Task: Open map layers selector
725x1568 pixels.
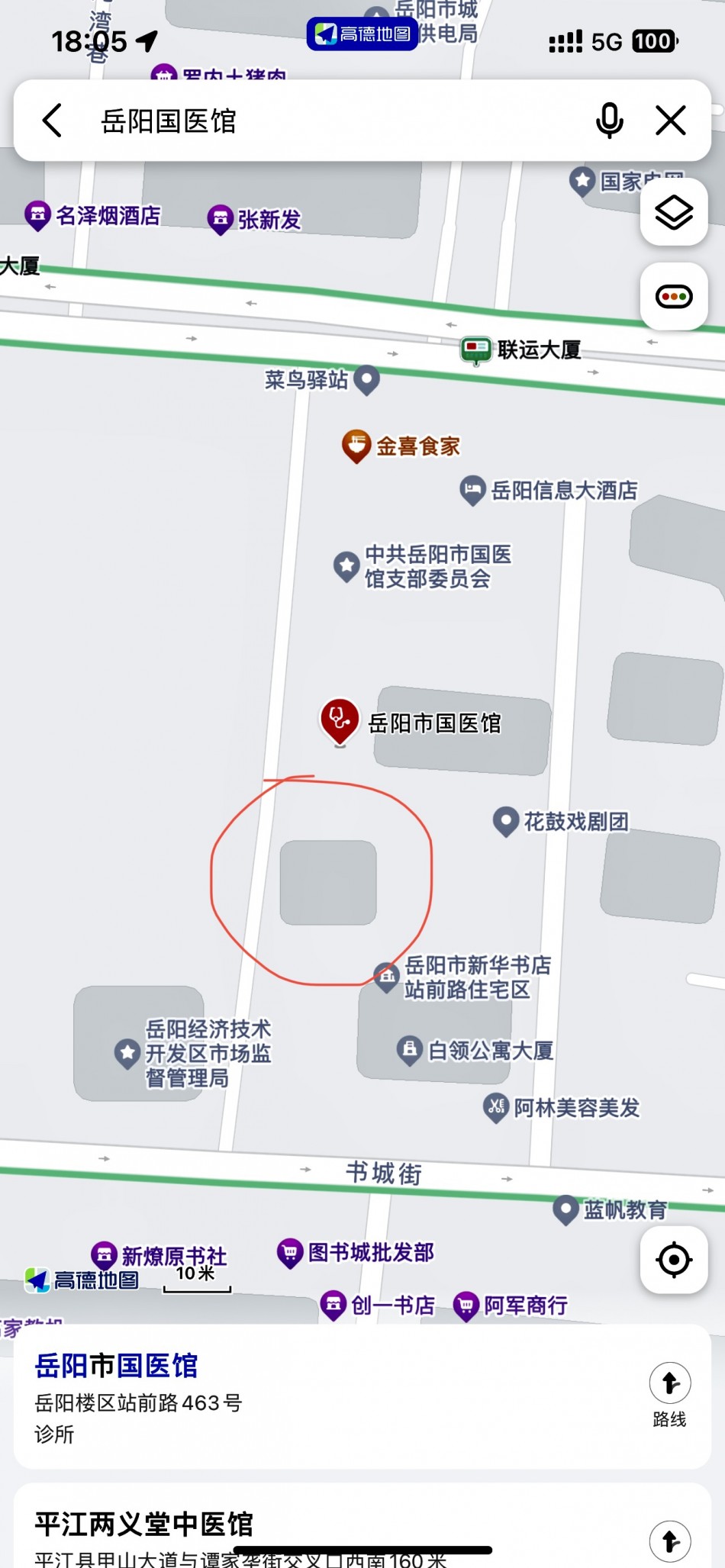Action: tap(674, 212)
